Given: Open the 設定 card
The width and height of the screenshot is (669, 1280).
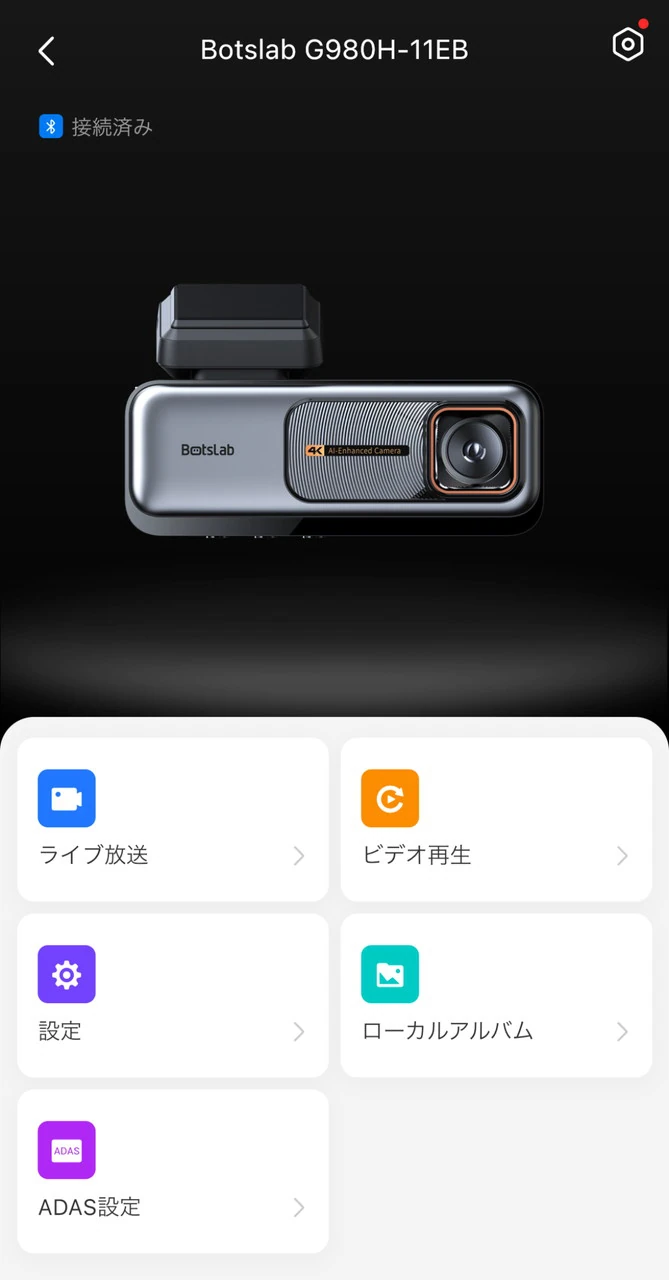Looking at the screenshot, I should pyautogui.click(x=173, y=995).
